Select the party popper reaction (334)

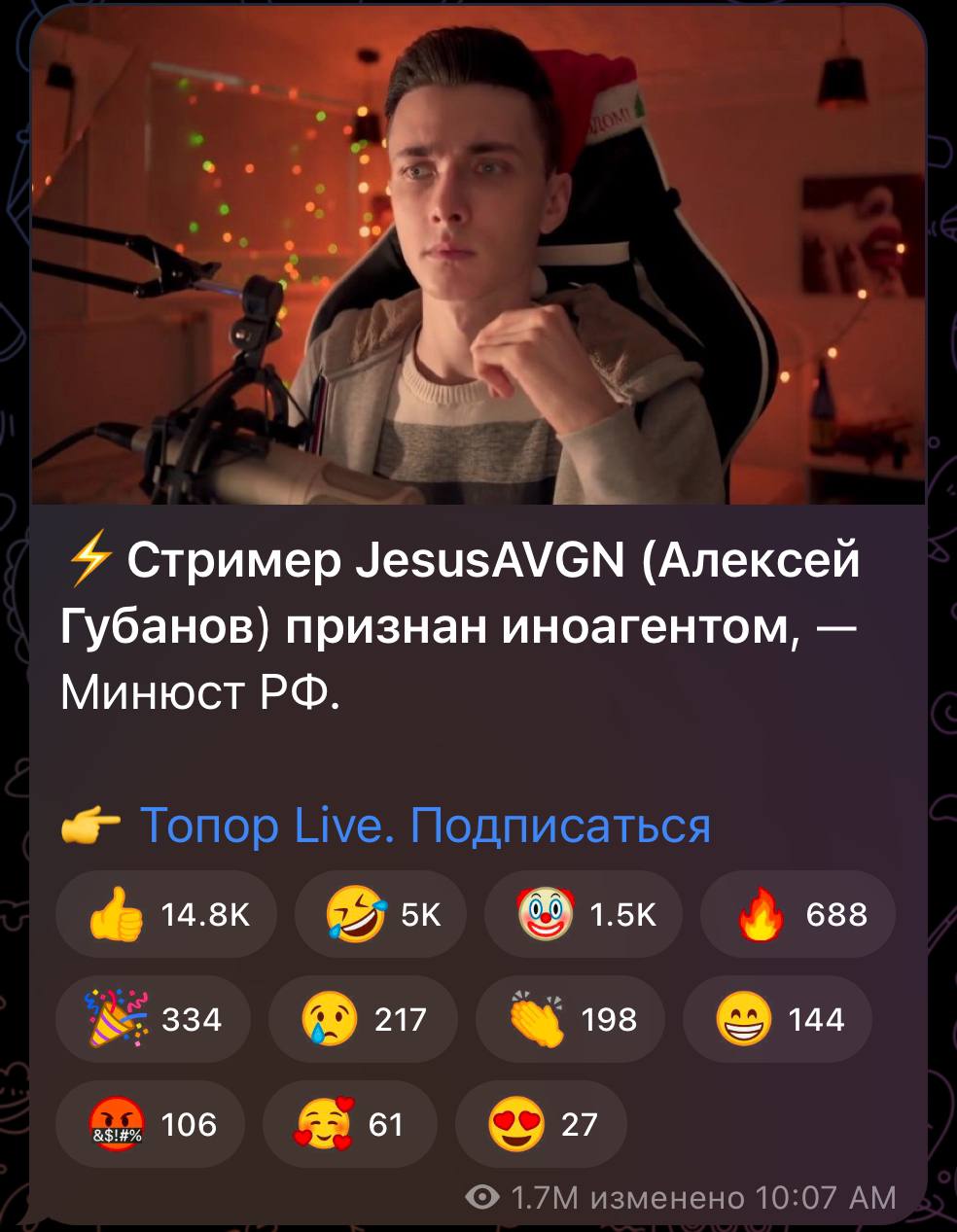click(x=153, y=1019)
